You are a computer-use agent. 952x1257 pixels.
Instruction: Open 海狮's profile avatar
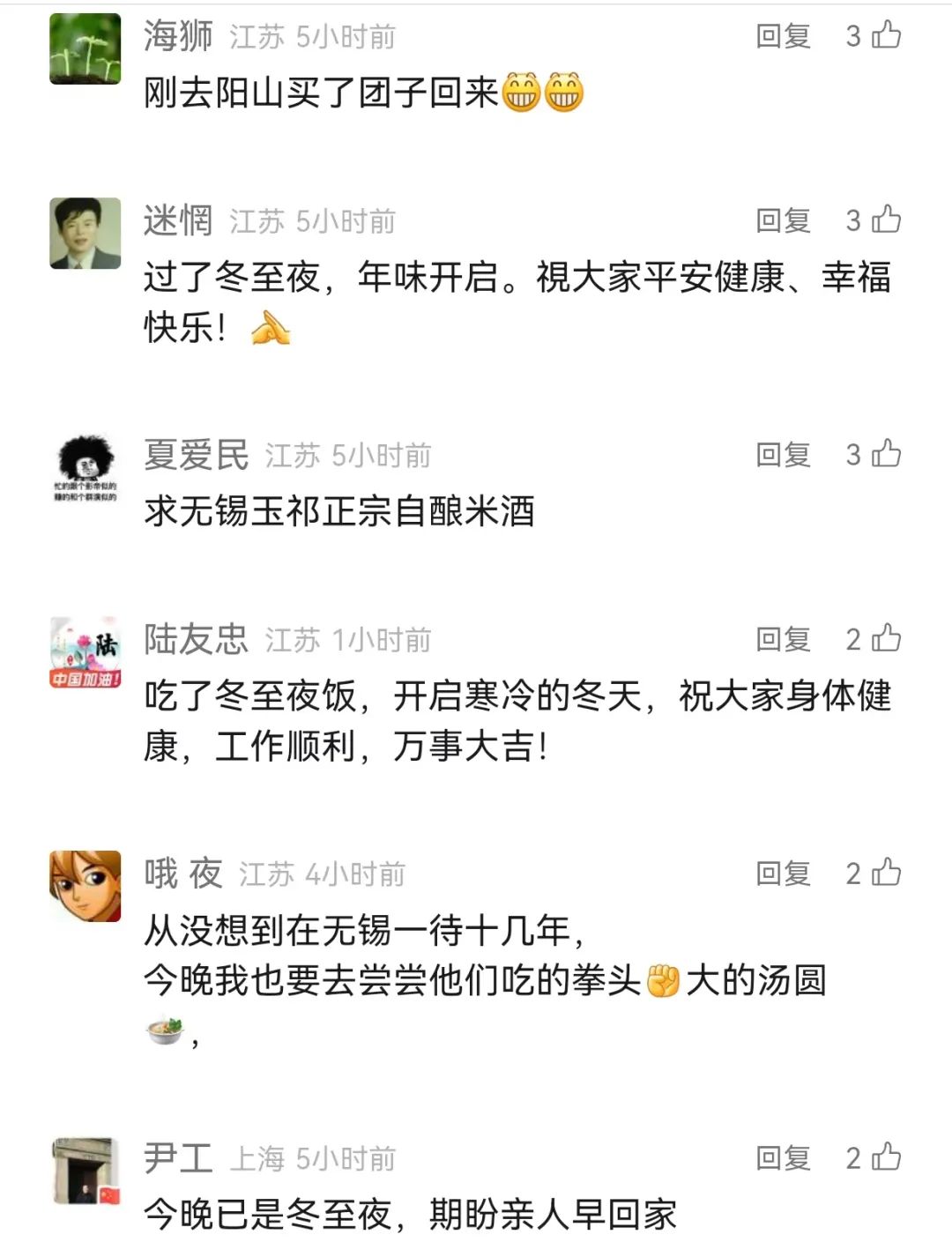pos(85,49)
